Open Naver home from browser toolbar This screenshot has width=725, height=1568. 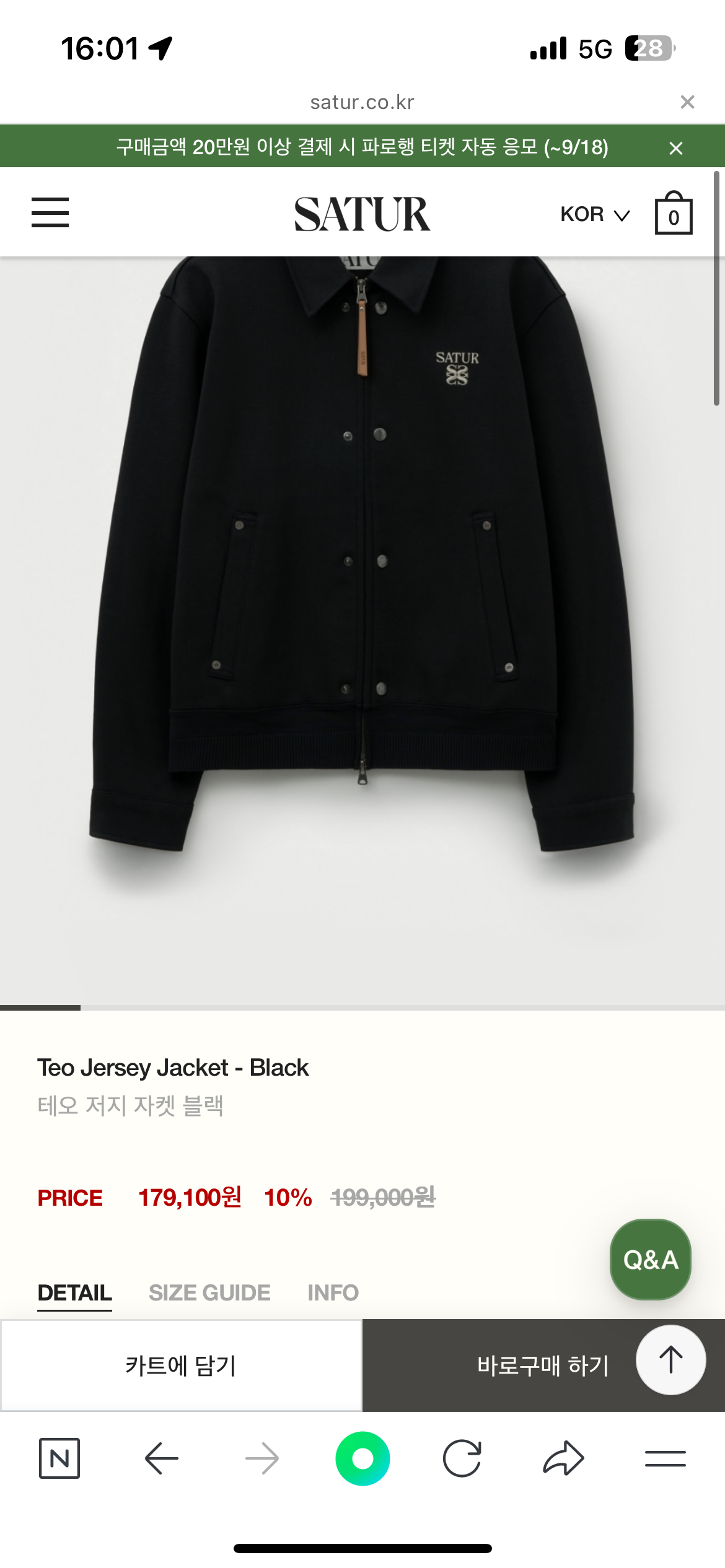pyautogui.click(x=59, y=1458)
